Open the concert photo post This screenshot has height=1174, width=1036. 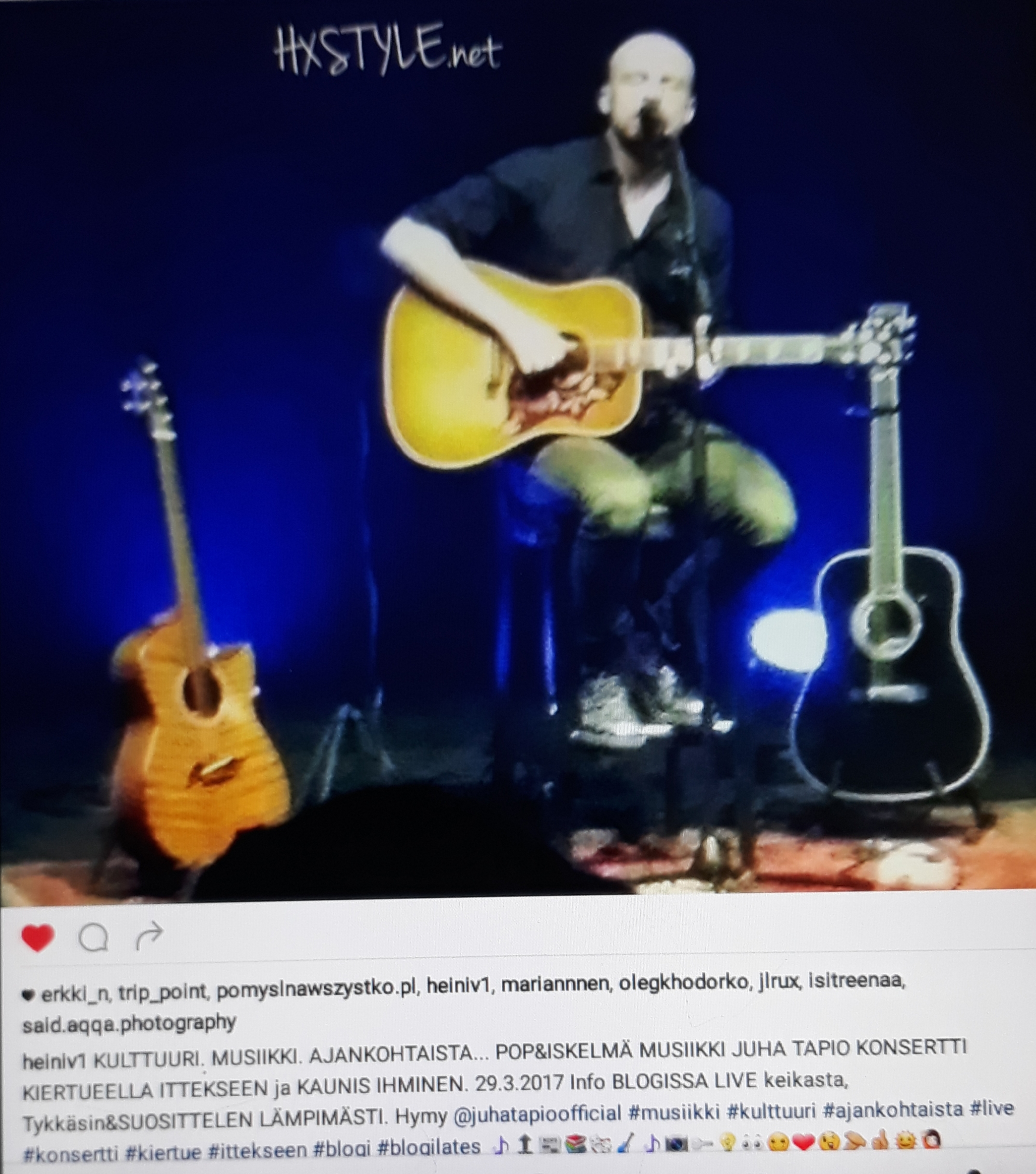pos(517,448)
